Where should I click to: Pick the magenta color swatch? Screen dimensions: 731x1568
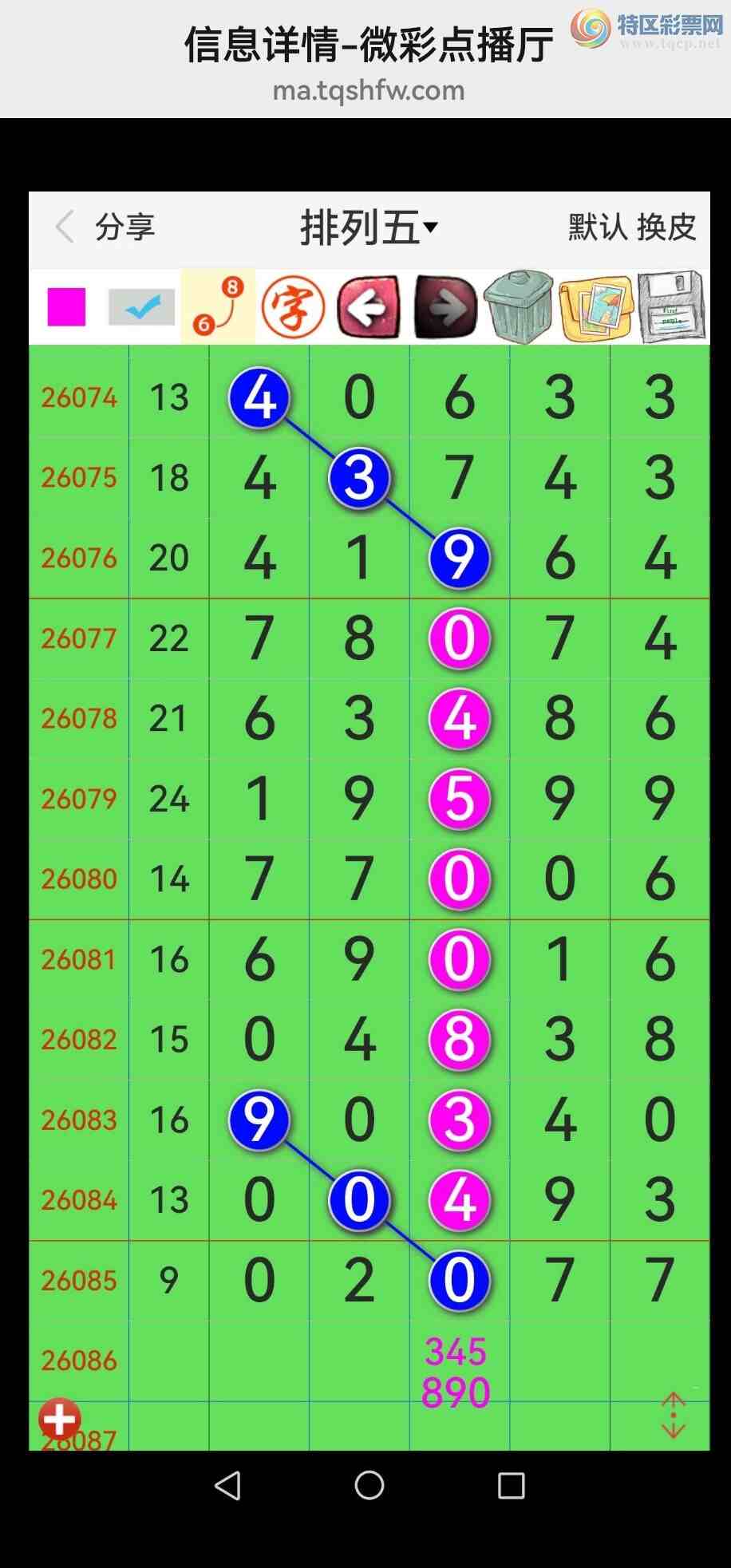(x=66, y=307)
